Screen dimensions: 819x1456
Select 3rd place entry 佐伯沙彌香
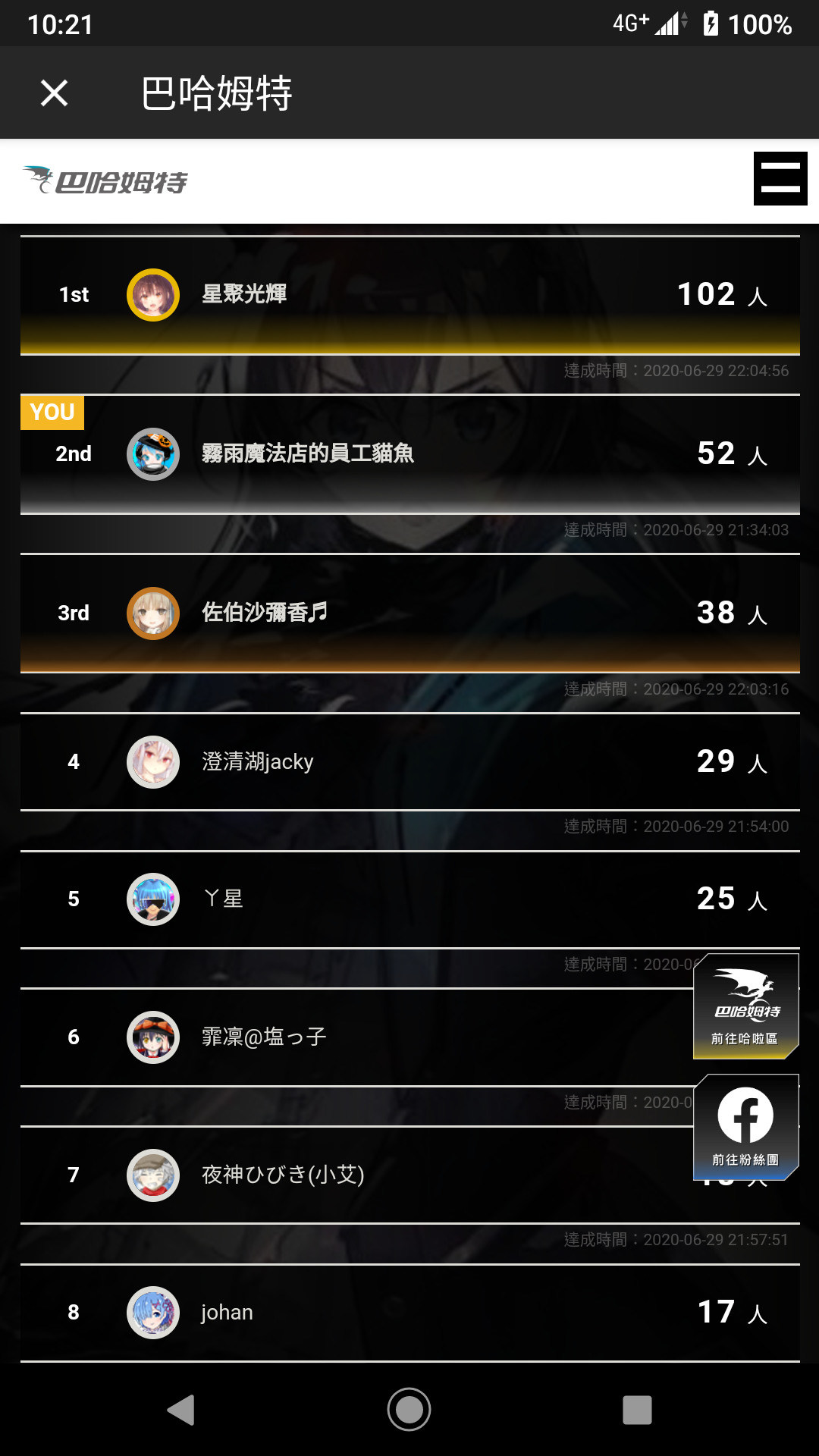click(x=409, y=613)
